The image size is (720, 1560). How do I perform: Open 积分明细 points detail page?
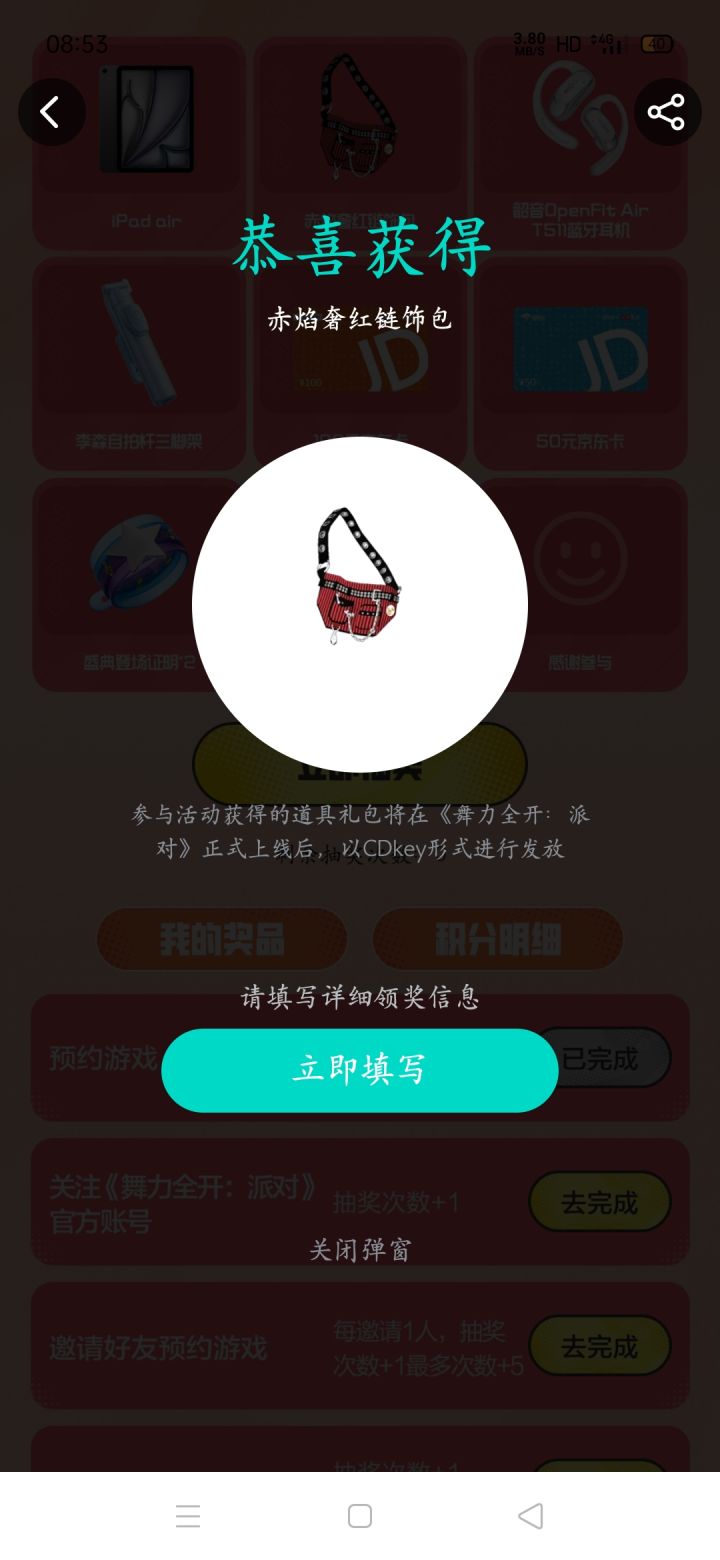click(497, 938)
